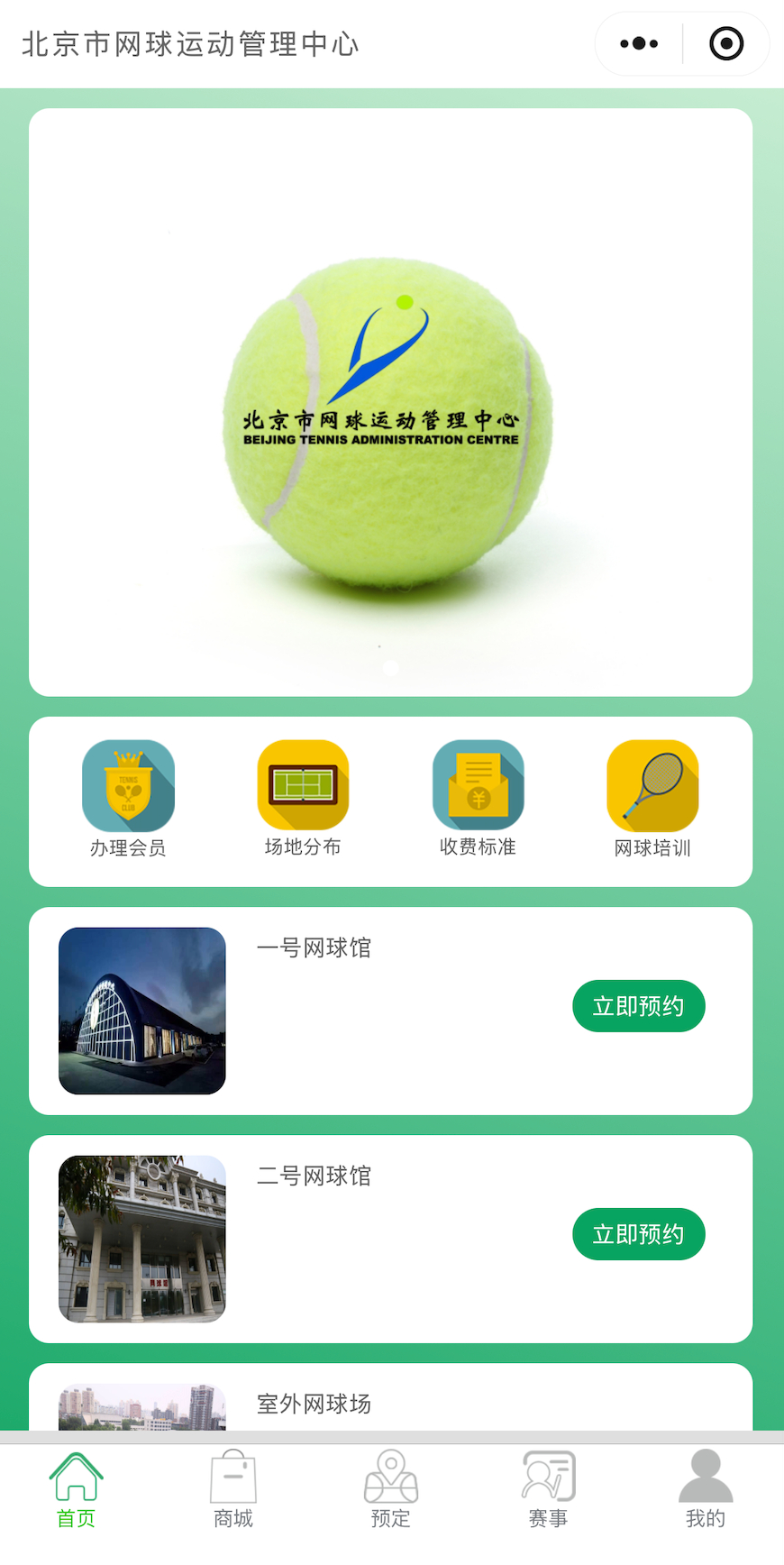784x1565 pixels.
Task: Open 网球培训 tennis training
Action: click(x=652, y=797)
